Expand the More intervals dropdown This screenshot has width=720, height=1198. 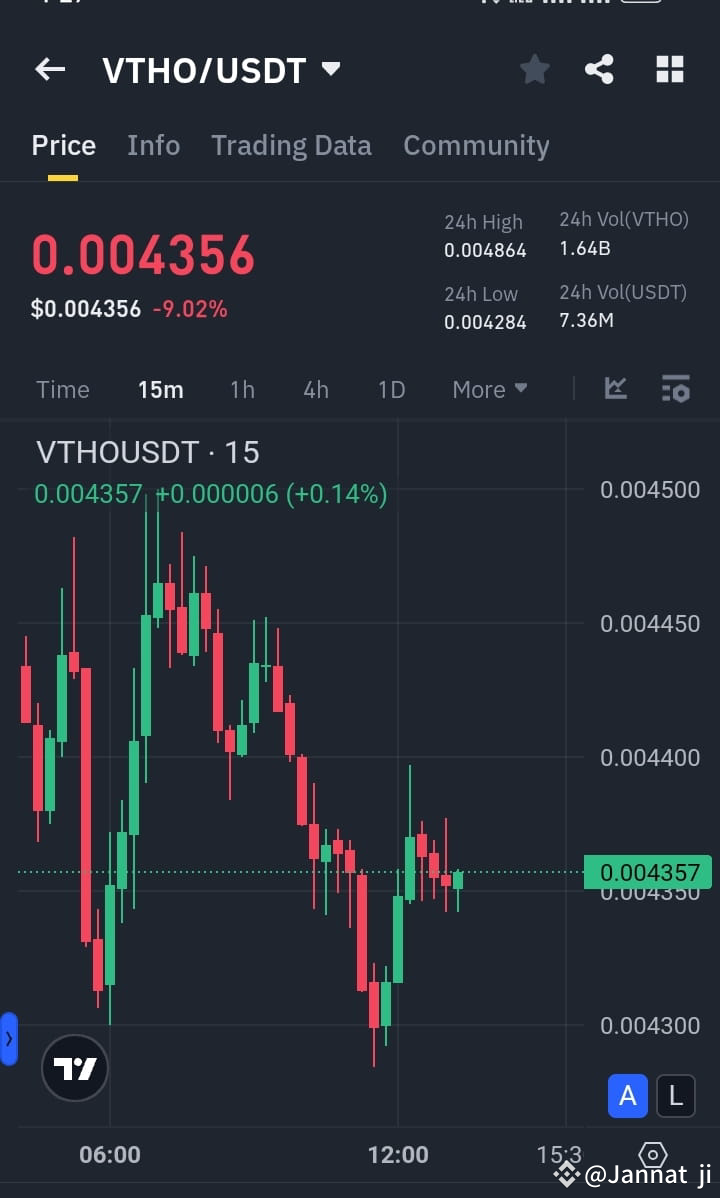[489, 389]
